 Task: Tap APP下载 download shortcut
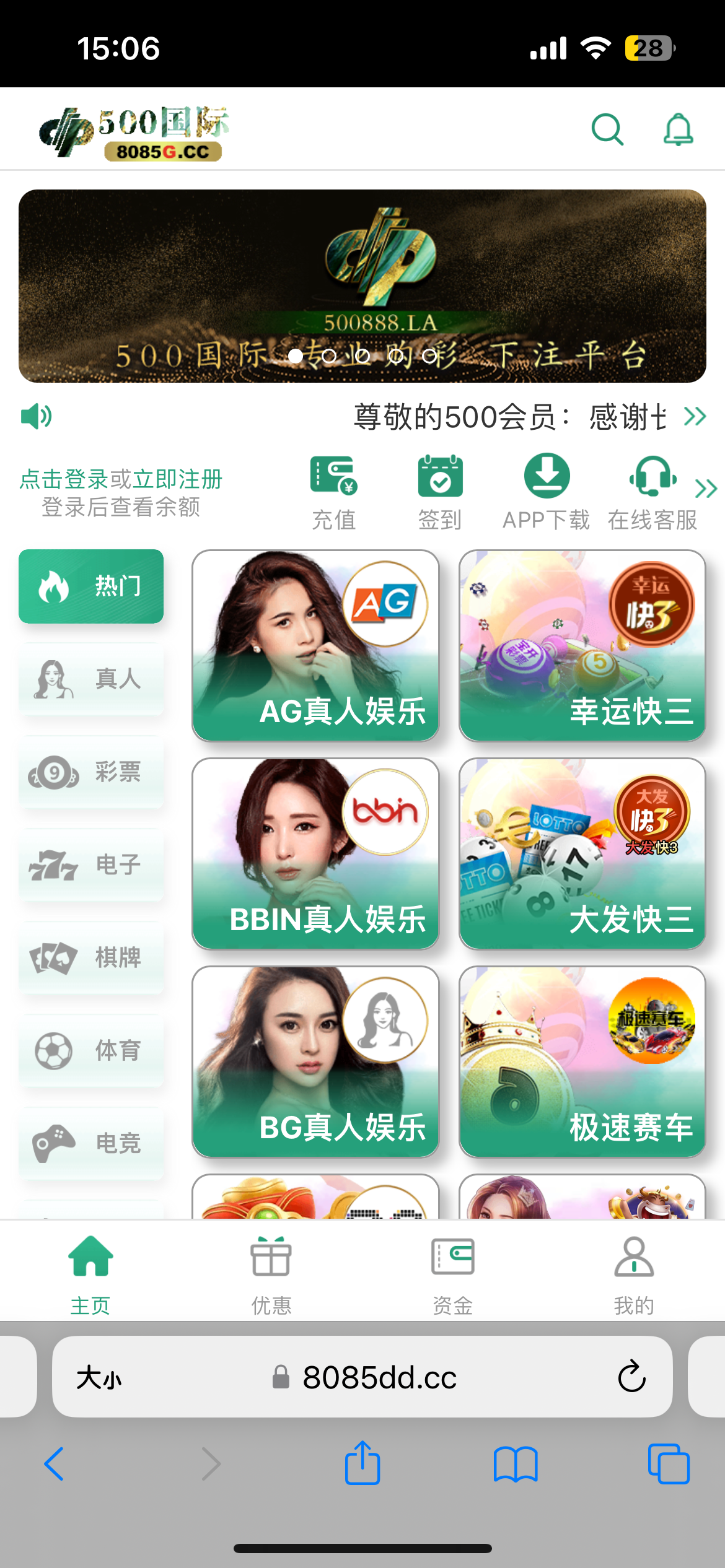pos(547,492)
